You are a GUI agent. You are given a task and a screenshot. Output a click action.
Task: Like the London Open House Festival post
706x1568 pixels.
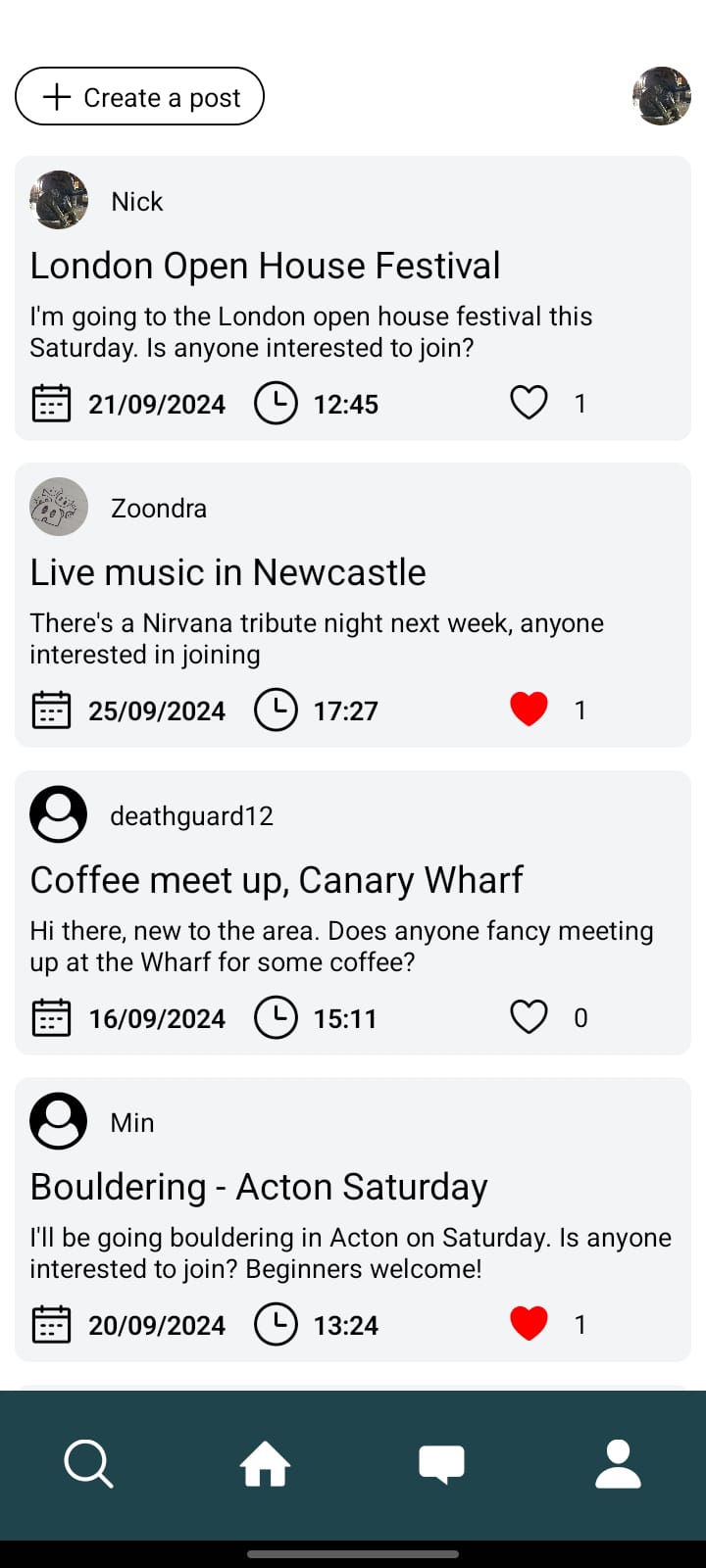(529, 402)
